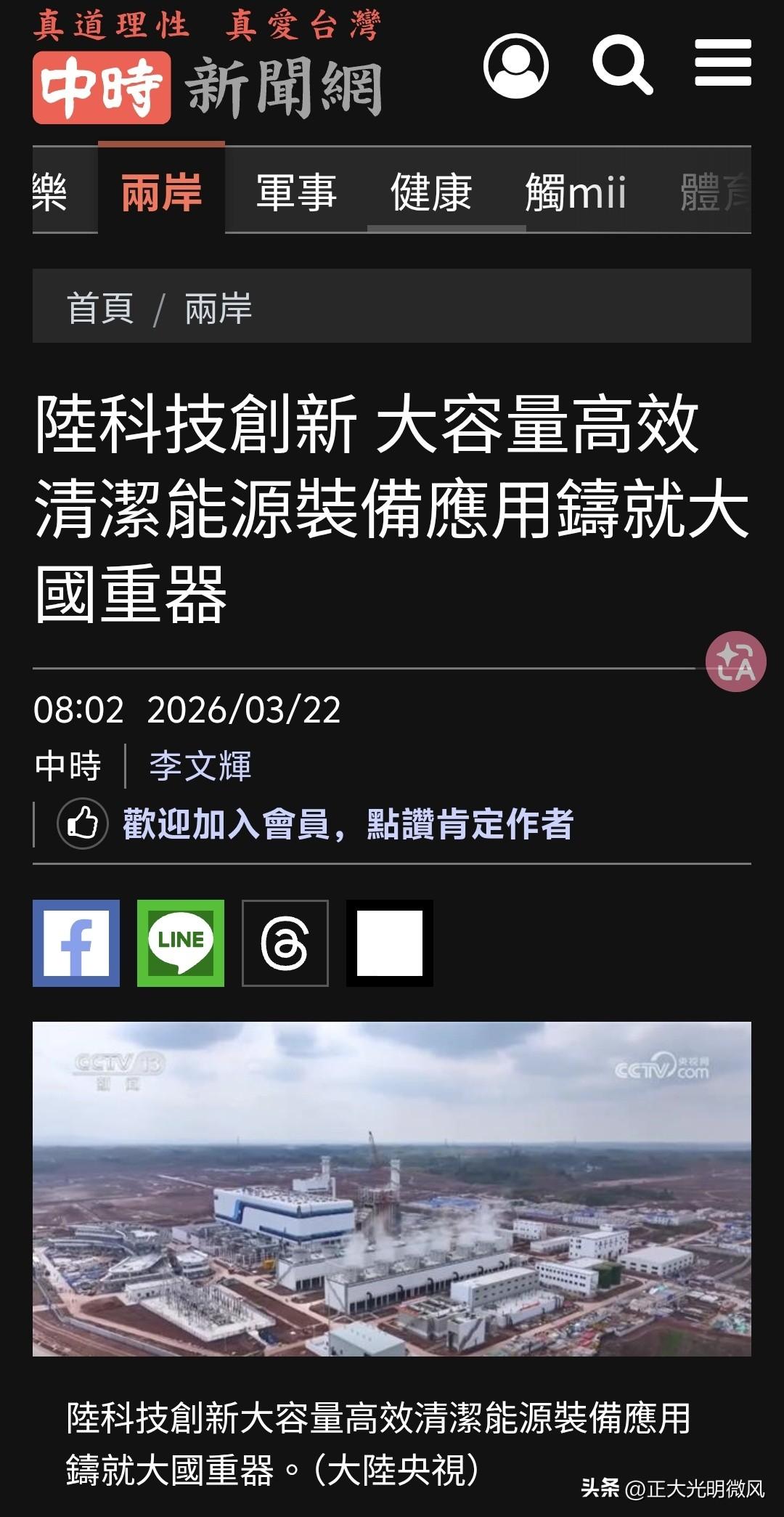Activate the AI translate icon
The image size is (784, 1517).
click(735, 662)
